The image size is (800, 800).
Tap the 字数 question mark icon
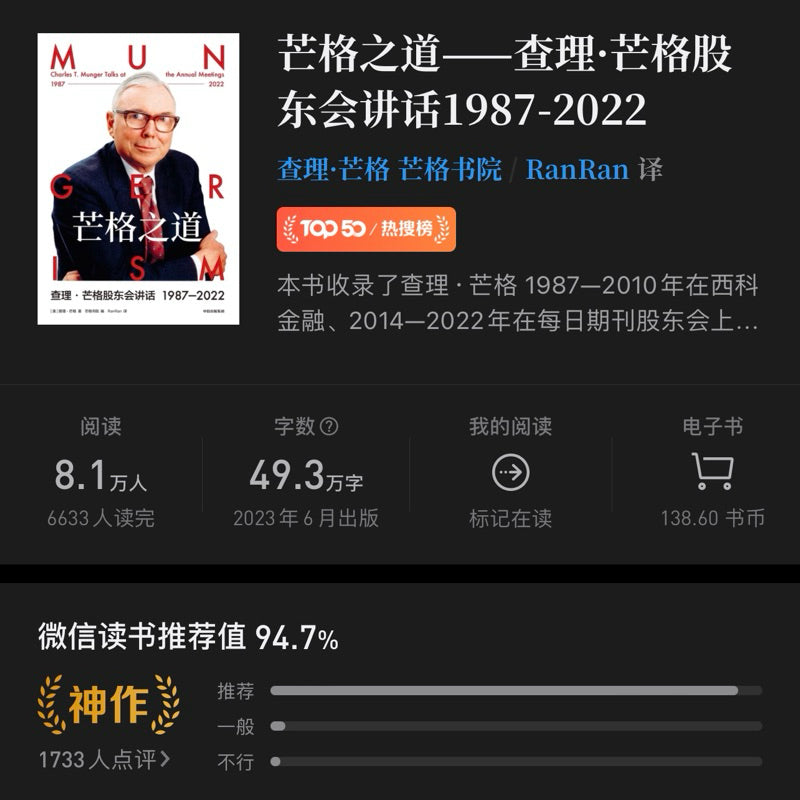(x=328, y=427)
